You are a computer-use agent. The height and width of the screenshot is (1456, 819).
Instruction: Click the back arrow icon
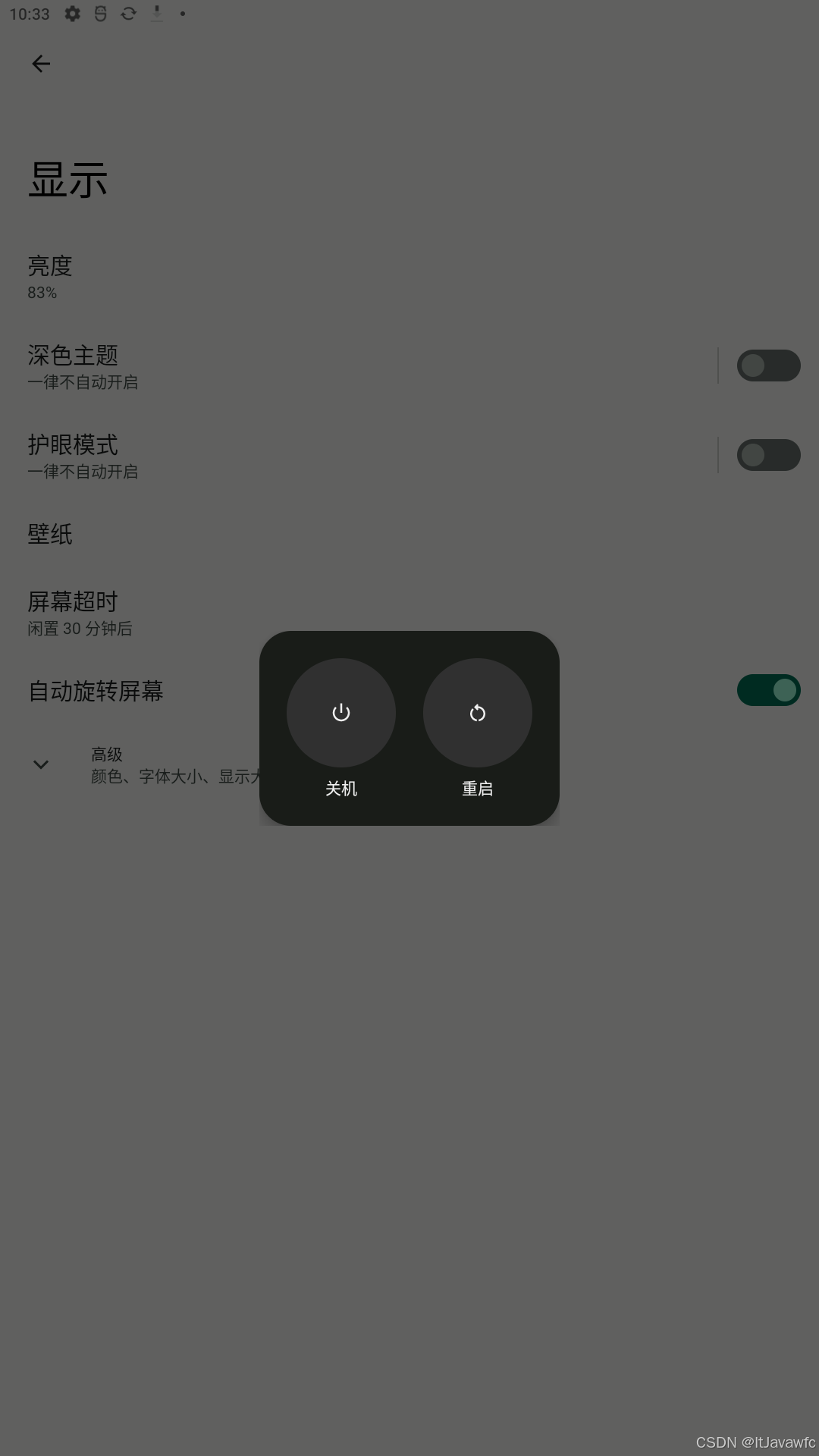click(41, 64)
